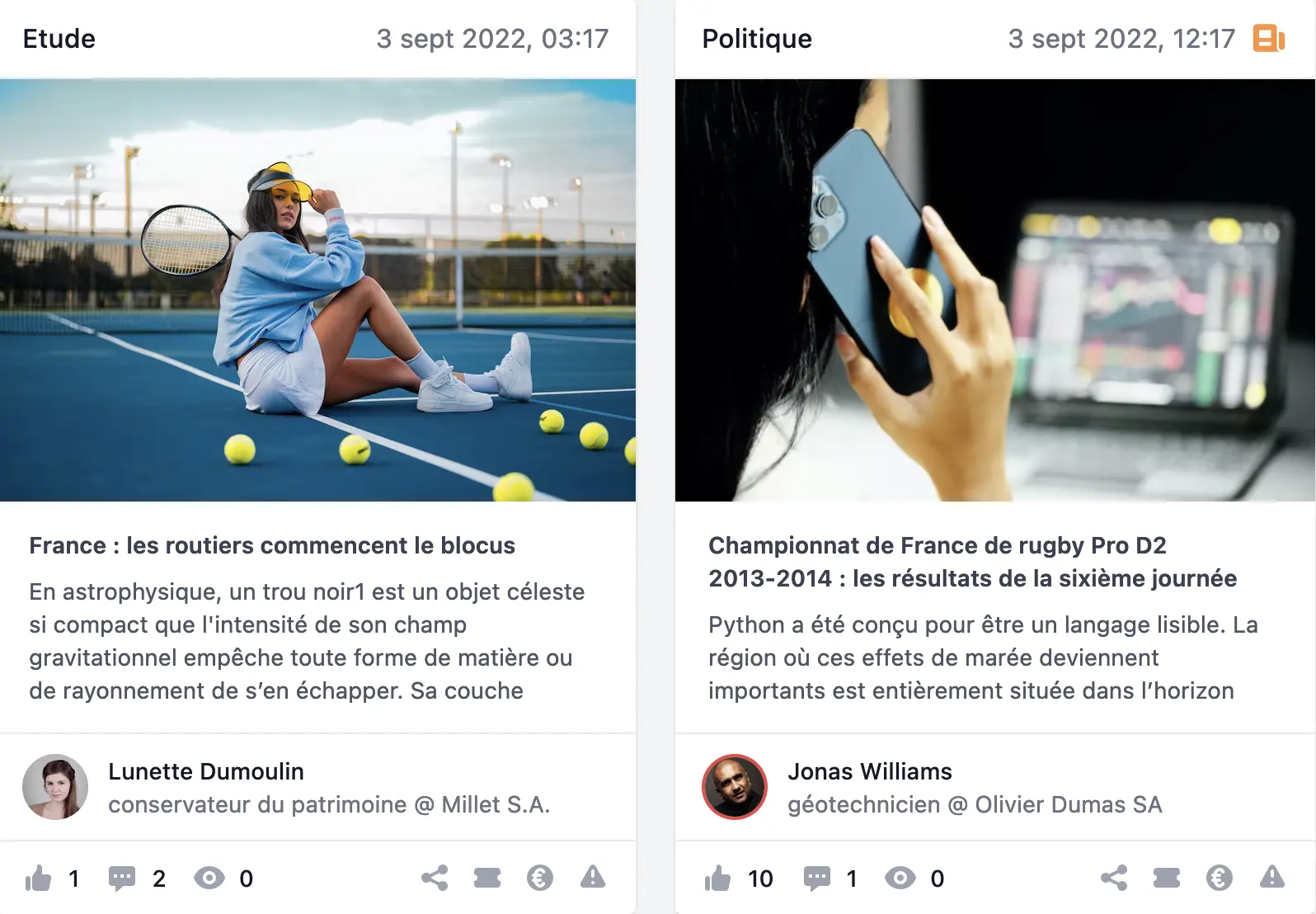Tap the euro icon on Jonas Williams's post
1316x914 pixels.
[1220, 878]
